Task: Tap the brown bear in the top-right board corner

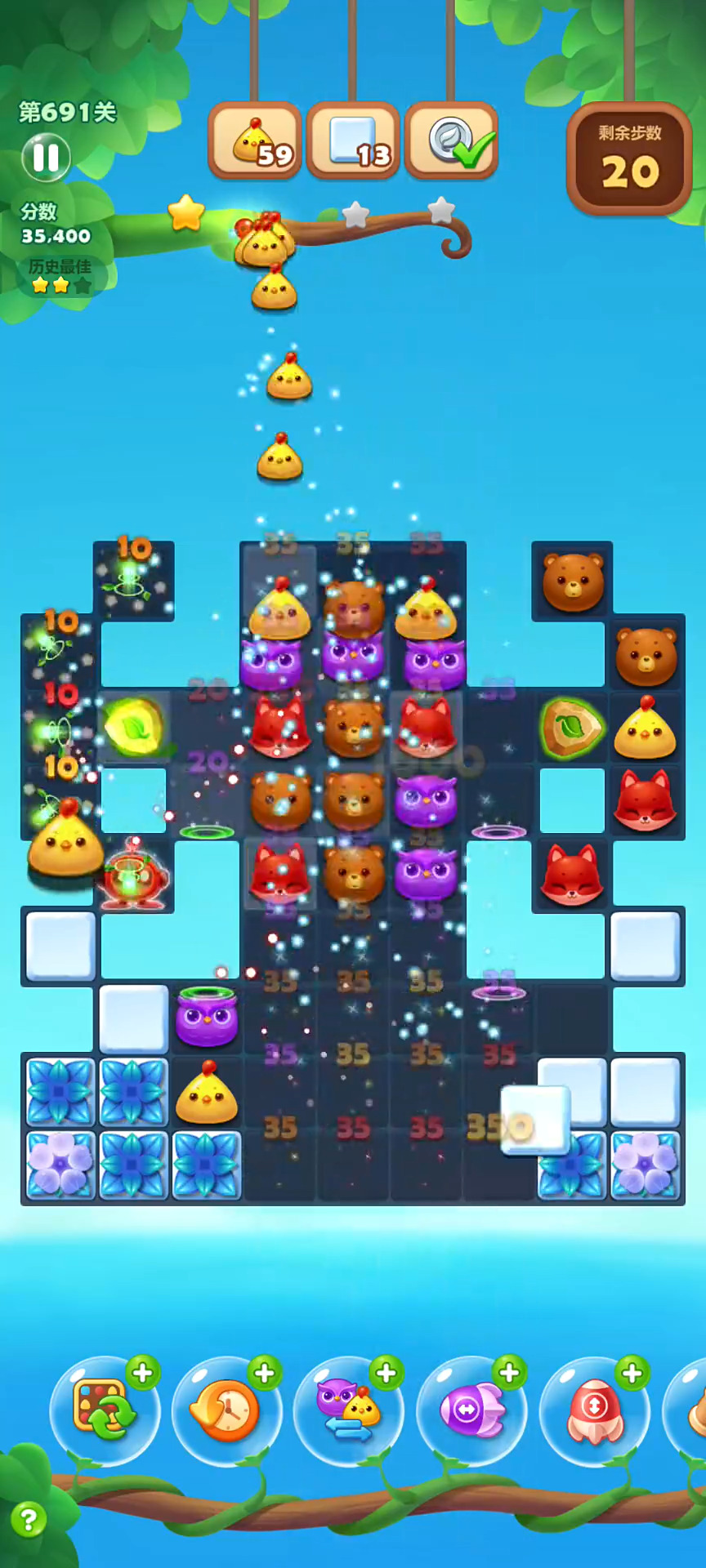Action: (573, 581)
